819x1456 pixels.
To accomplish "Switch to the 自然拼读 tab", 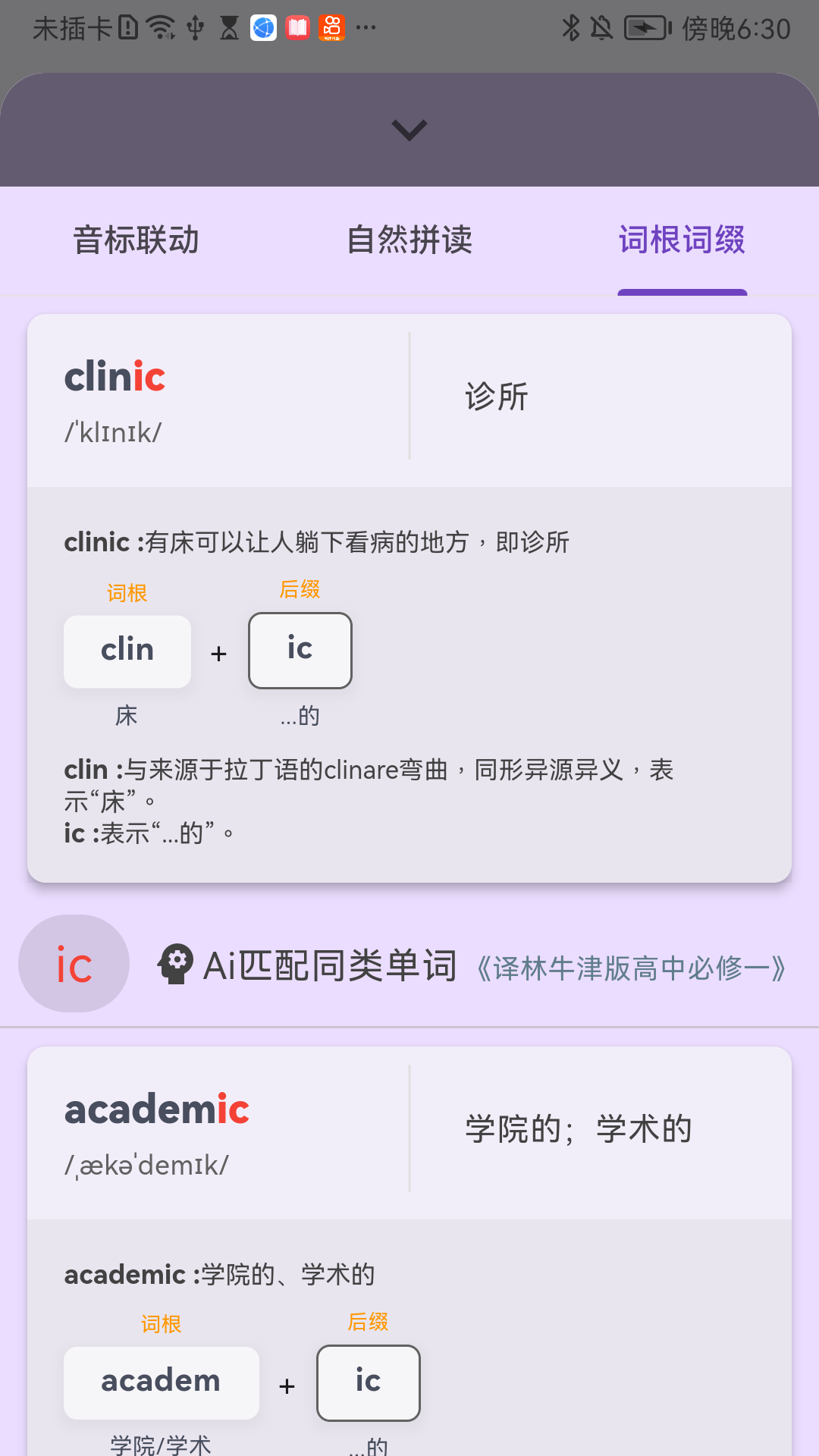I will click(409, 240).
